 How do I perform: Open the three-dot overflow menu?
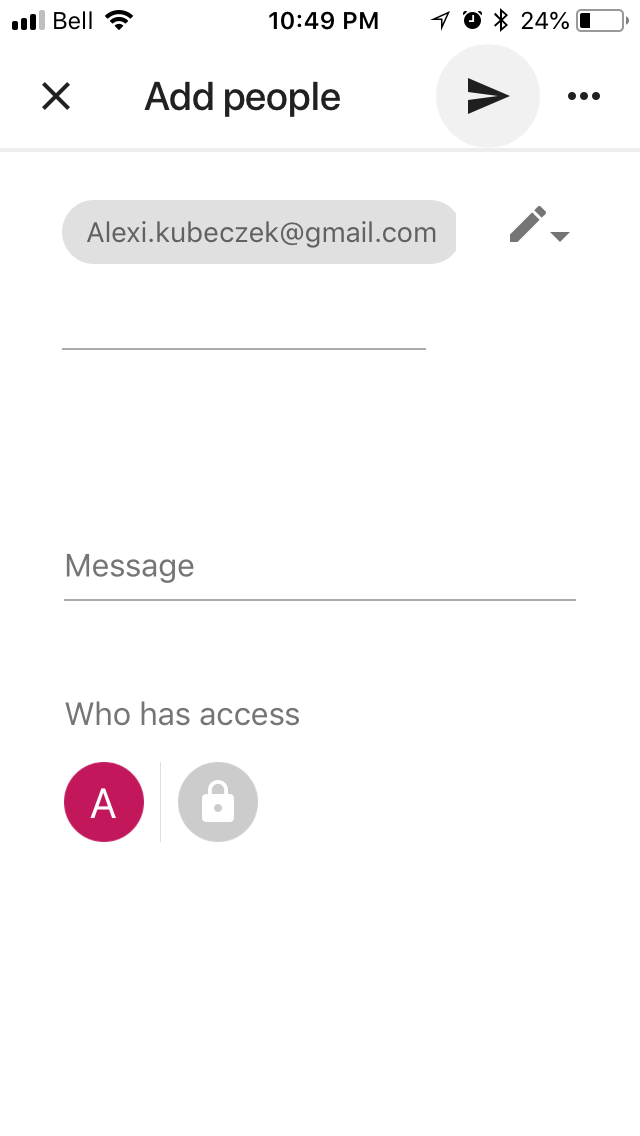pos(583,96)
